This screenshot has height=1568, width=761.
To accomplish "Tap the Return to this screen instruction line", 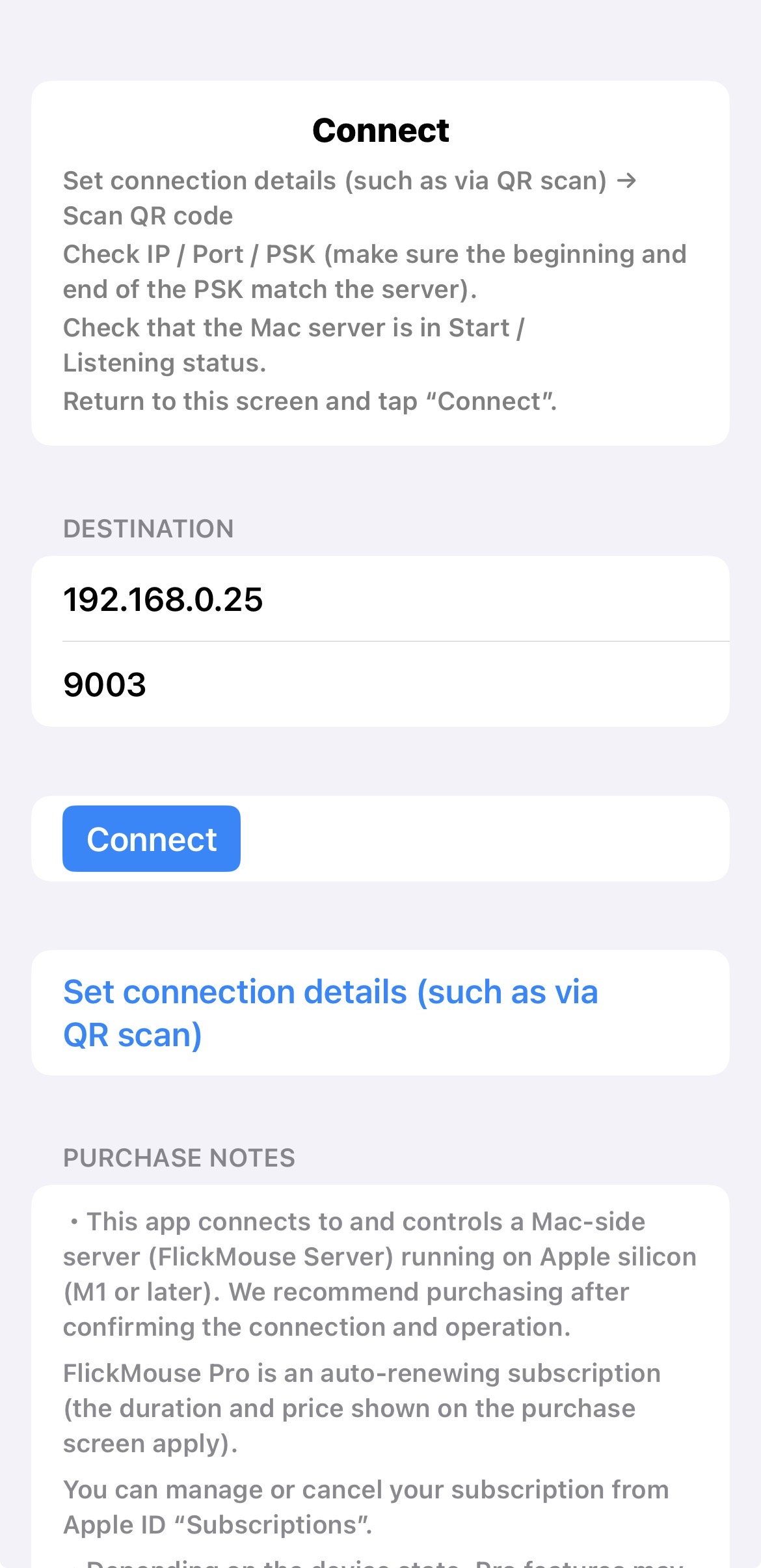I will tap(310, 401).
